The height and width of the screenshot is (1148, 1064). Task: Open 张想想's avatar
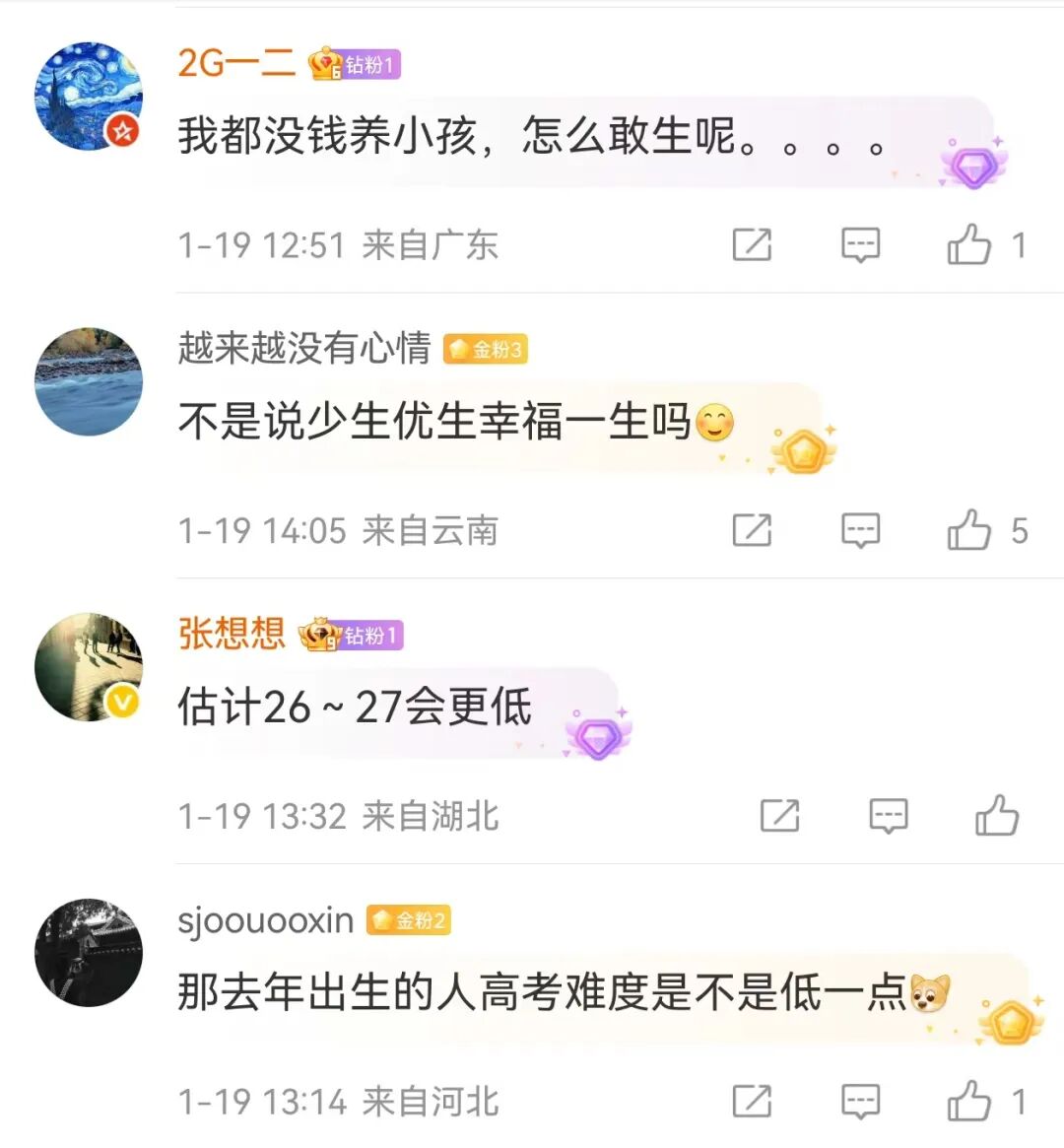point(89,667)
